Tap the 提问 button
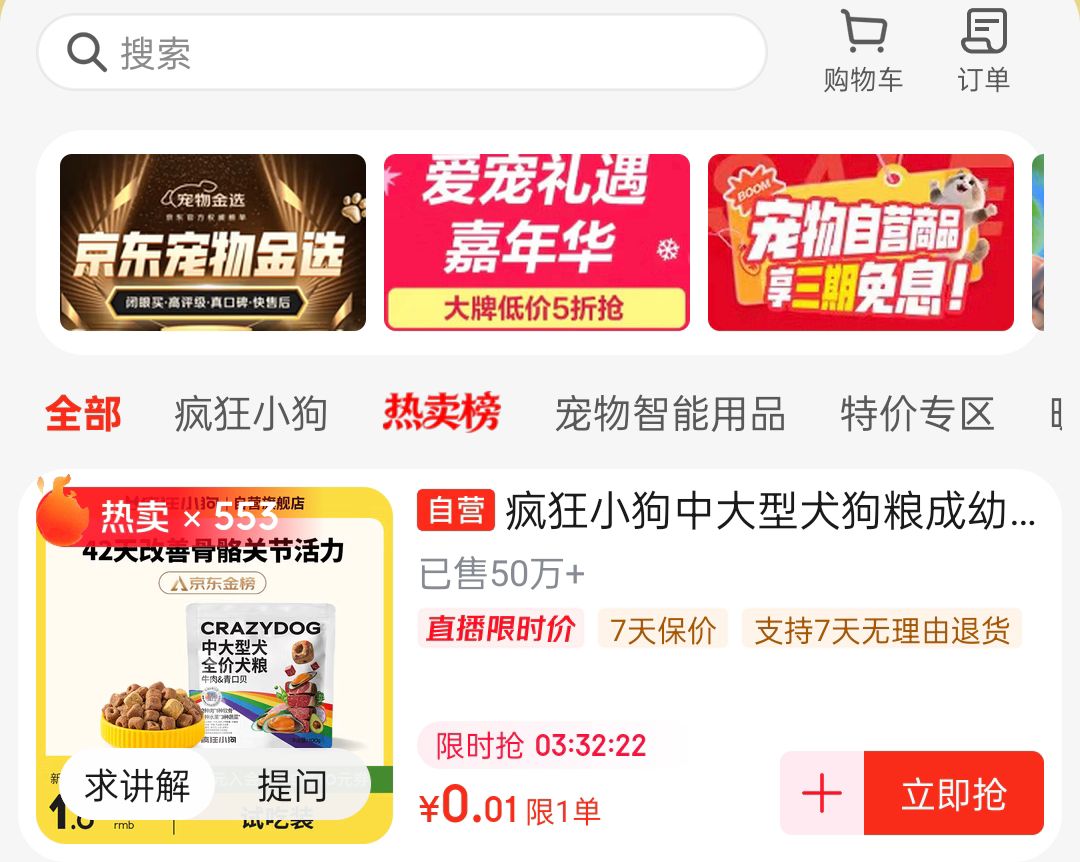The image size is (1080, 862). (292, 785)
